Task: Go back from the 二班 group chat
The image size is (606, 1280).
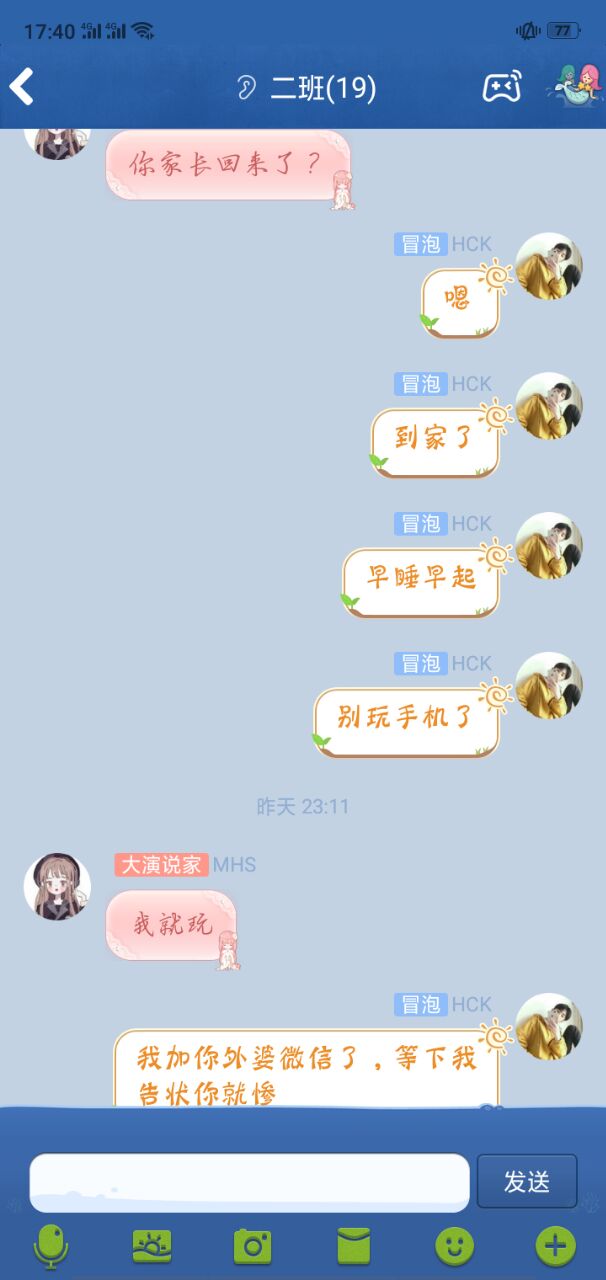Action: tap(22, 87)
